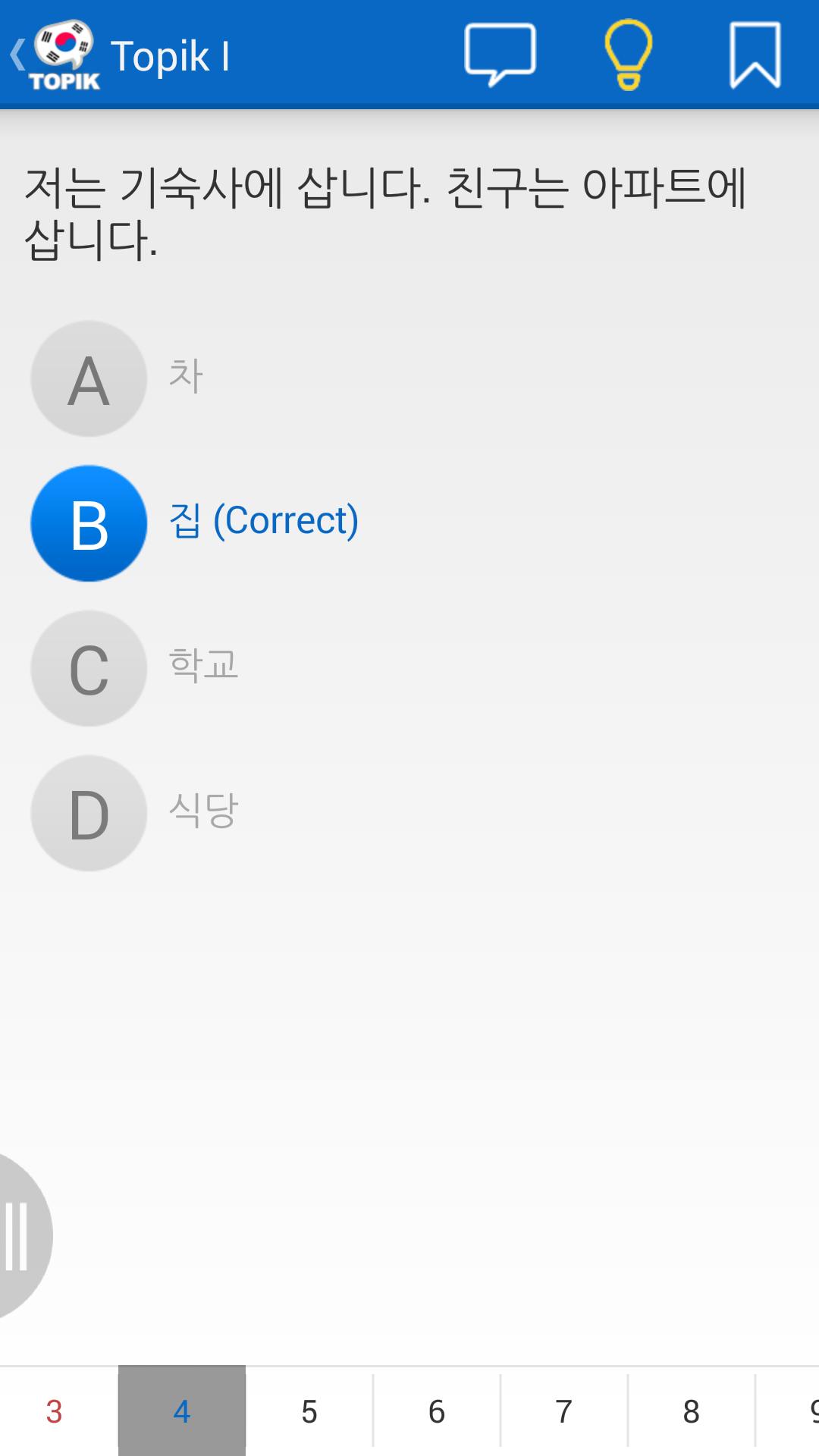The width and height of the screenshot is (819, 1456).
Task: Jump to question 8
Action: click(x=691, y=1411)
